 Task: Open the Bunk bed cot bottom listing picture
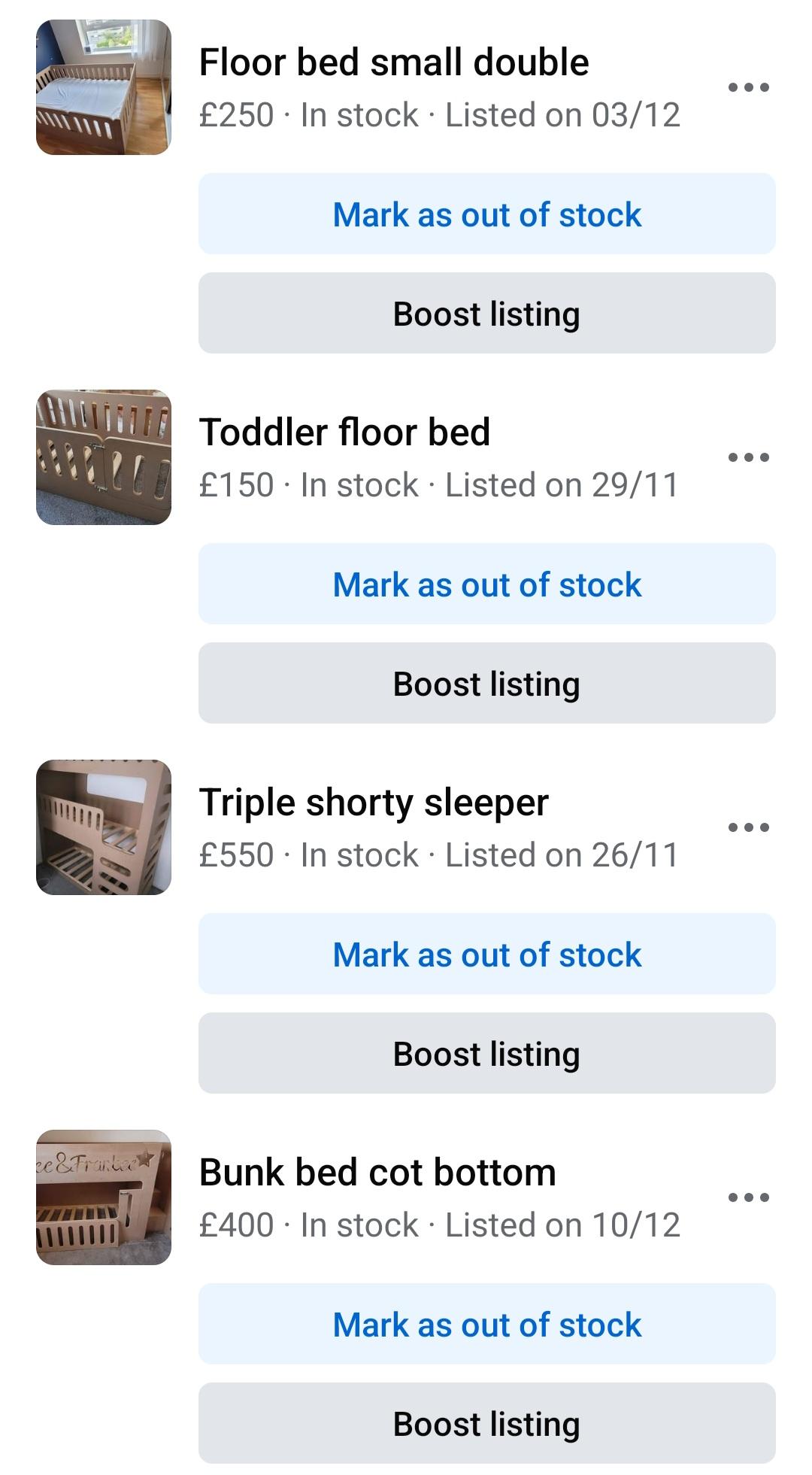(104, 1197)
